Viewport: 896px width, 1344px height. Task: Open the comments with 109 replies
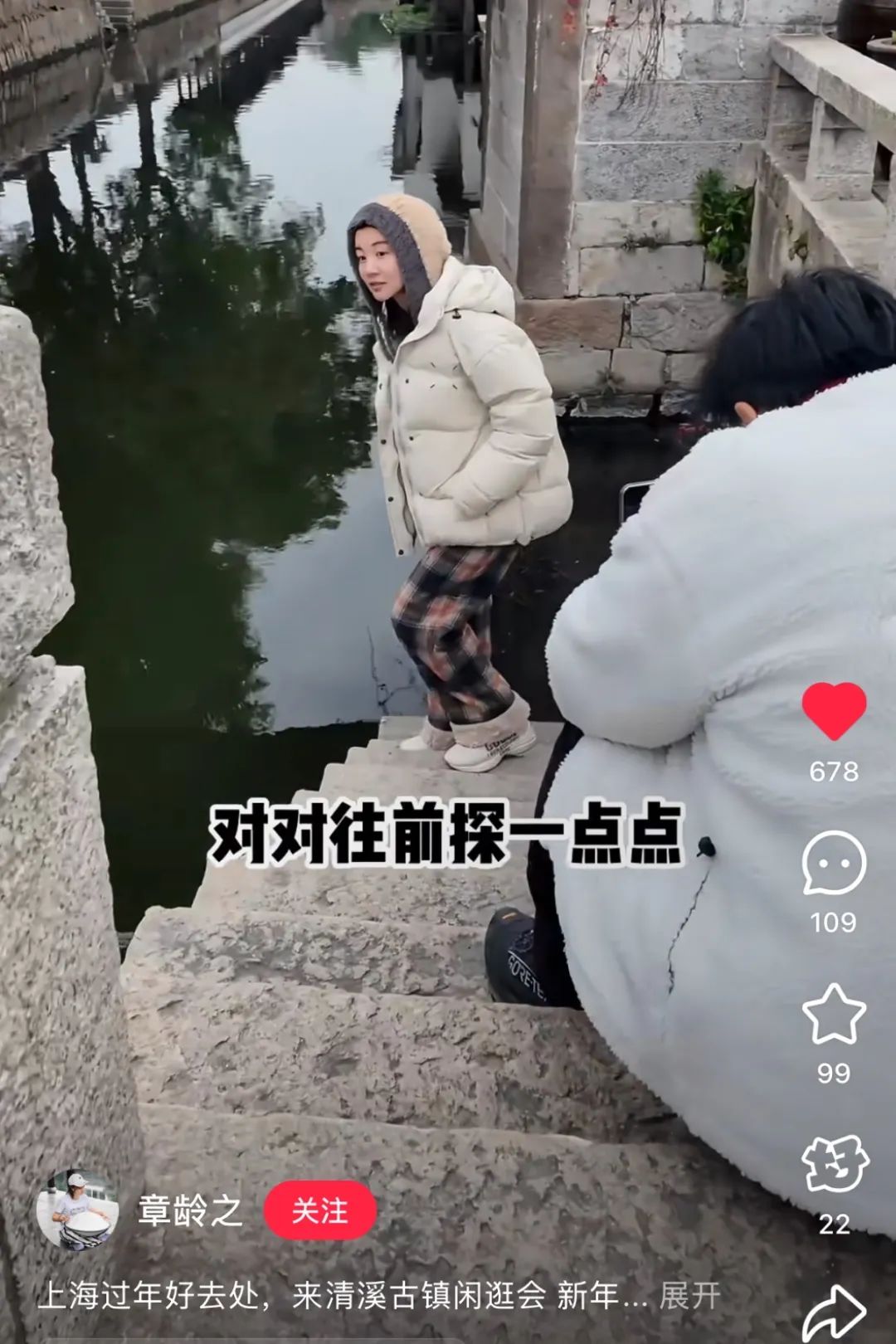pyautogui.click(x=834, y=864)
